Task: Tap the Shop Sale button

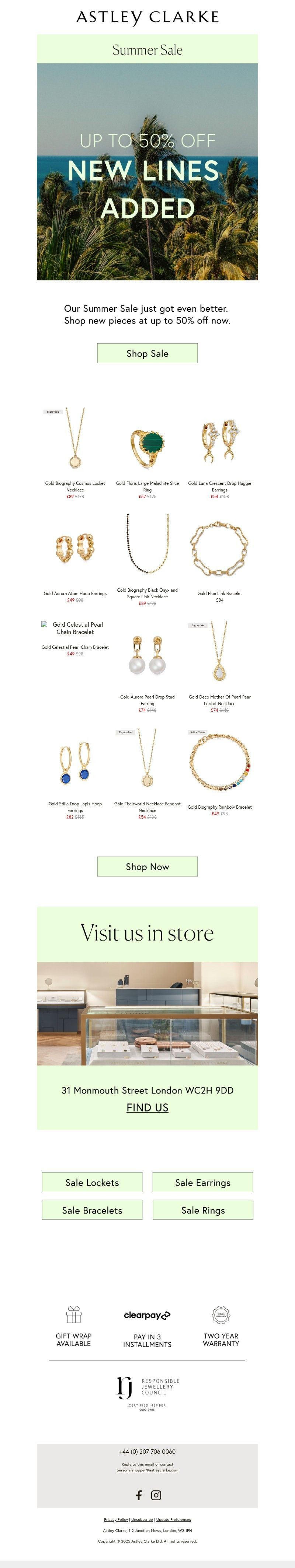Action: (x=147, y=353)
